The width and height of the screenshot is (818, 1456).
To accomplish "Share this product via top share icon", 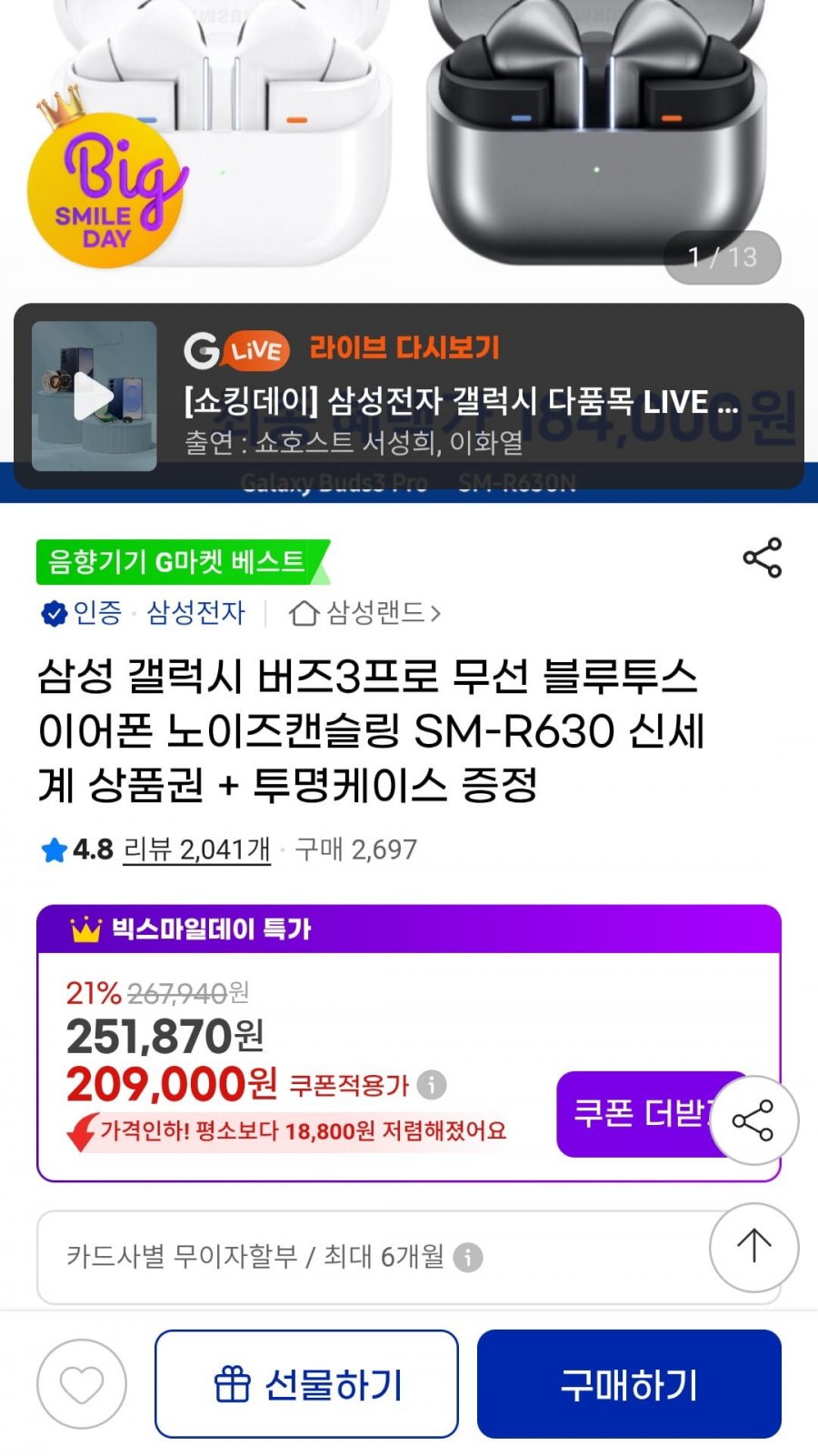I will [762, 557].
